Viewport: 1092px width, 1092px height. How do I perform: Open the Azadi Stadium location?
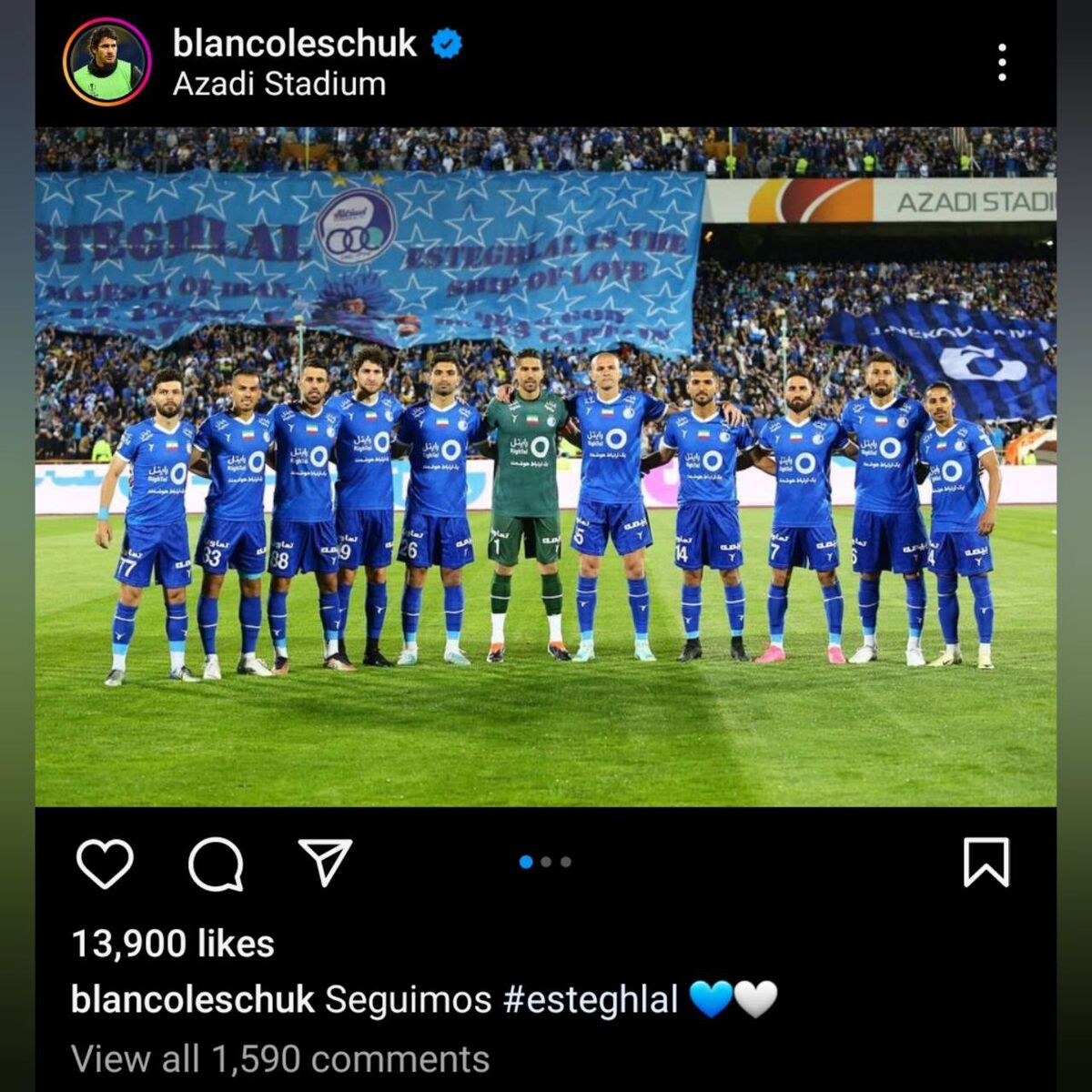click(278, 85)
